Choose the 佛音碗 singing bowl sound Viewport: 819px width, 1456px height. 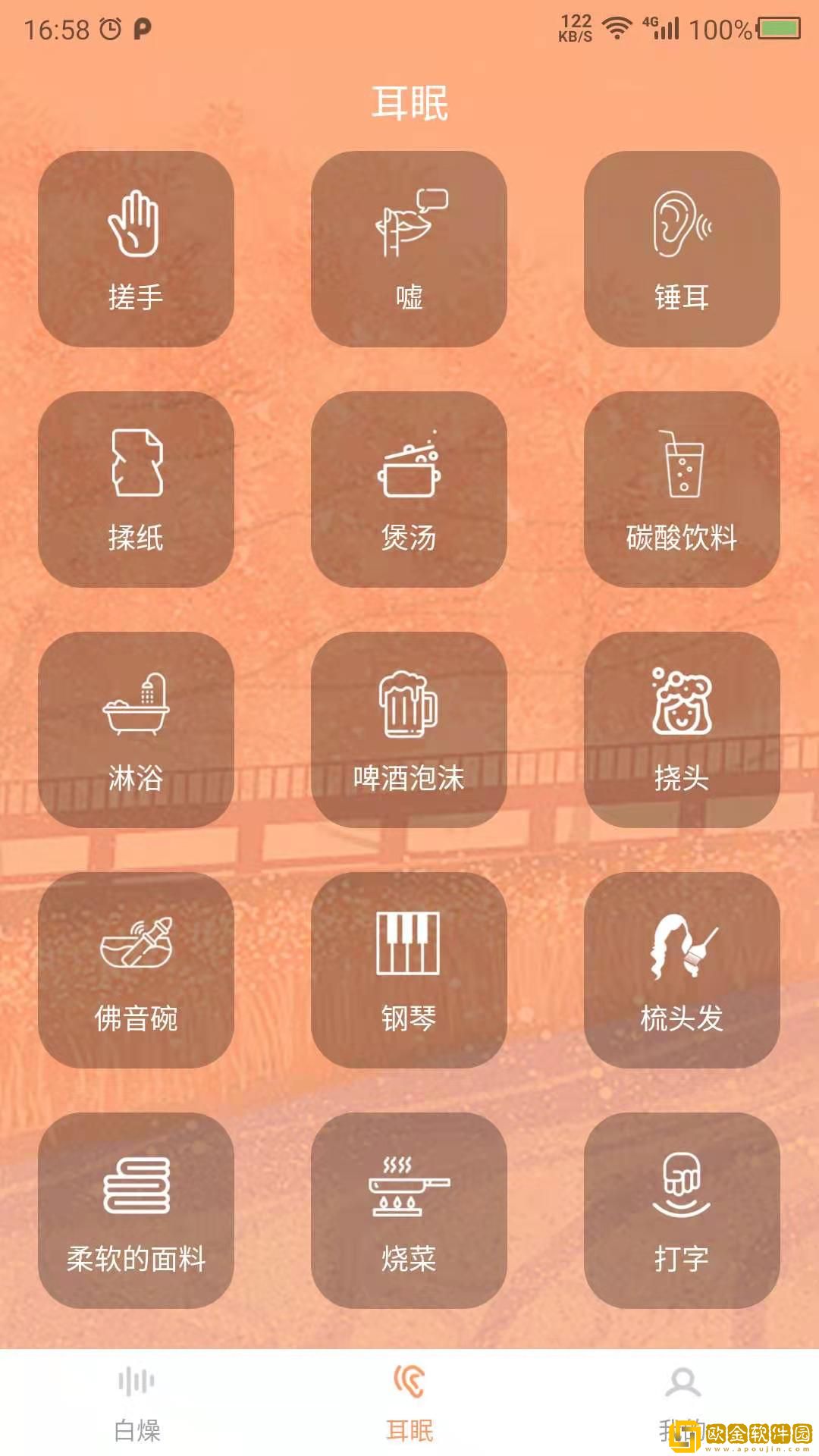point(136,970)
